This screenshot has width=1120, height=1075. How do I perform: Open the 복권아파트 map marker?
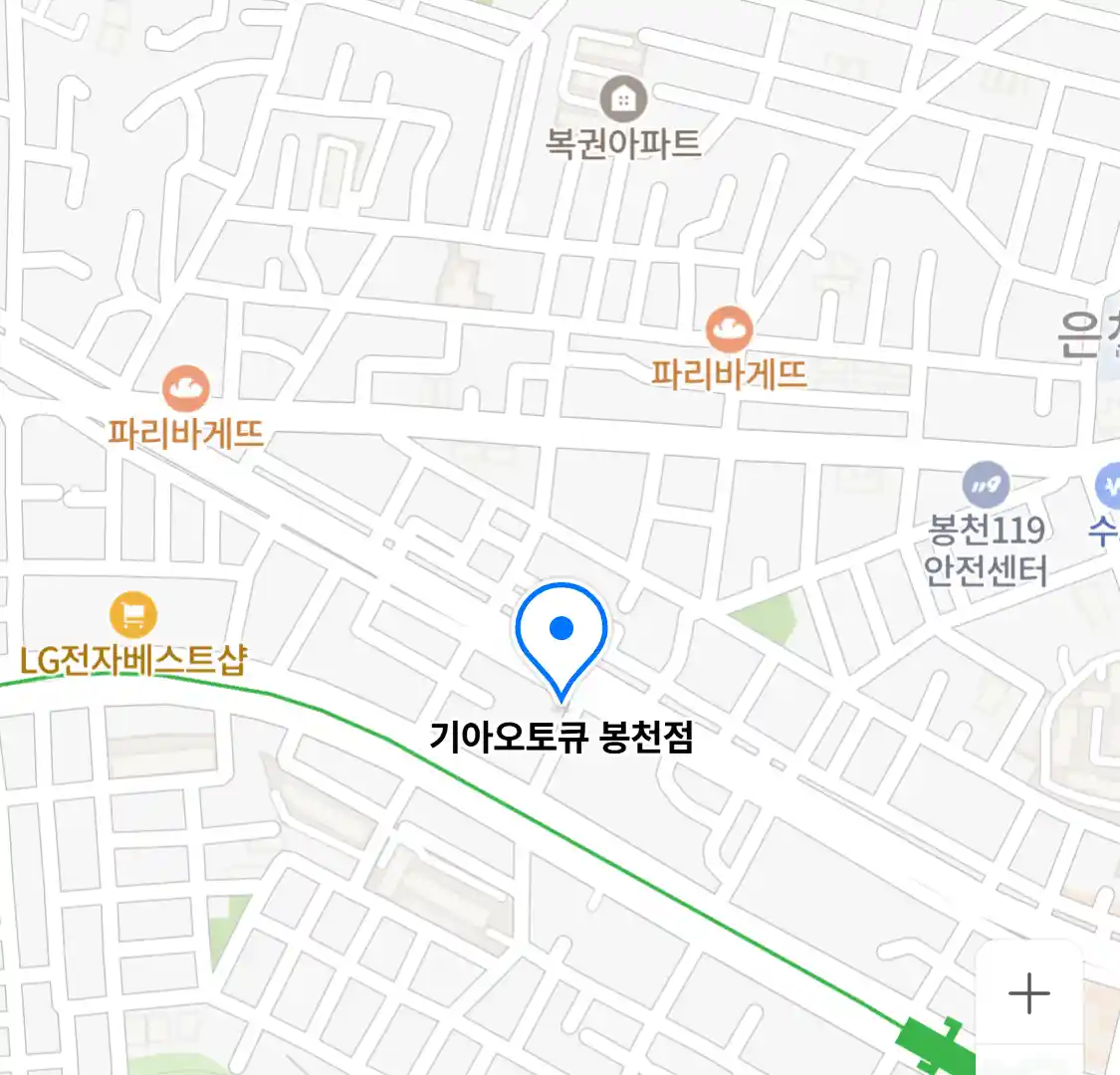[x=623, y=100]
